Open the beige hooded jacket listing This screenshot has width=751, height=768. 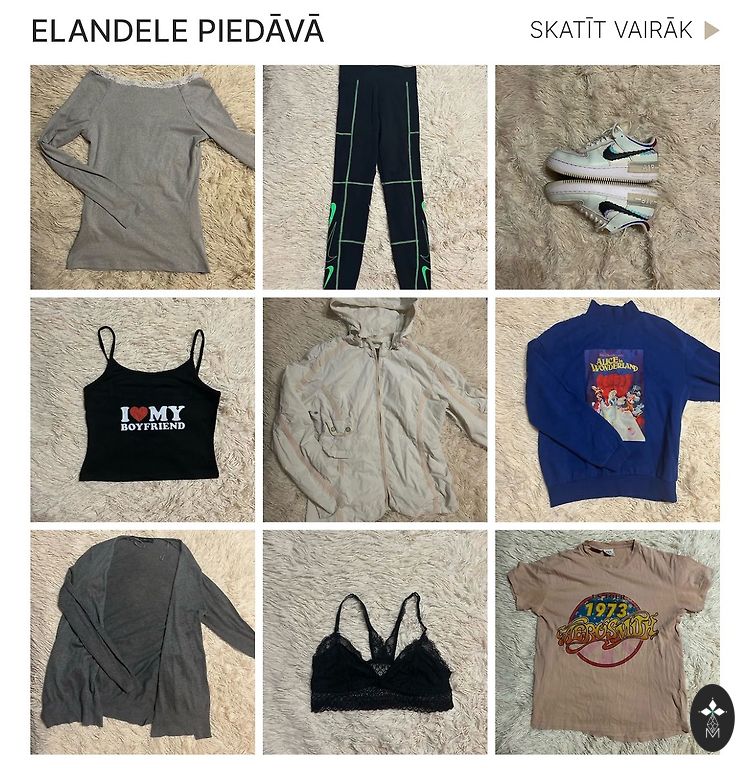(x=375, y=409)
